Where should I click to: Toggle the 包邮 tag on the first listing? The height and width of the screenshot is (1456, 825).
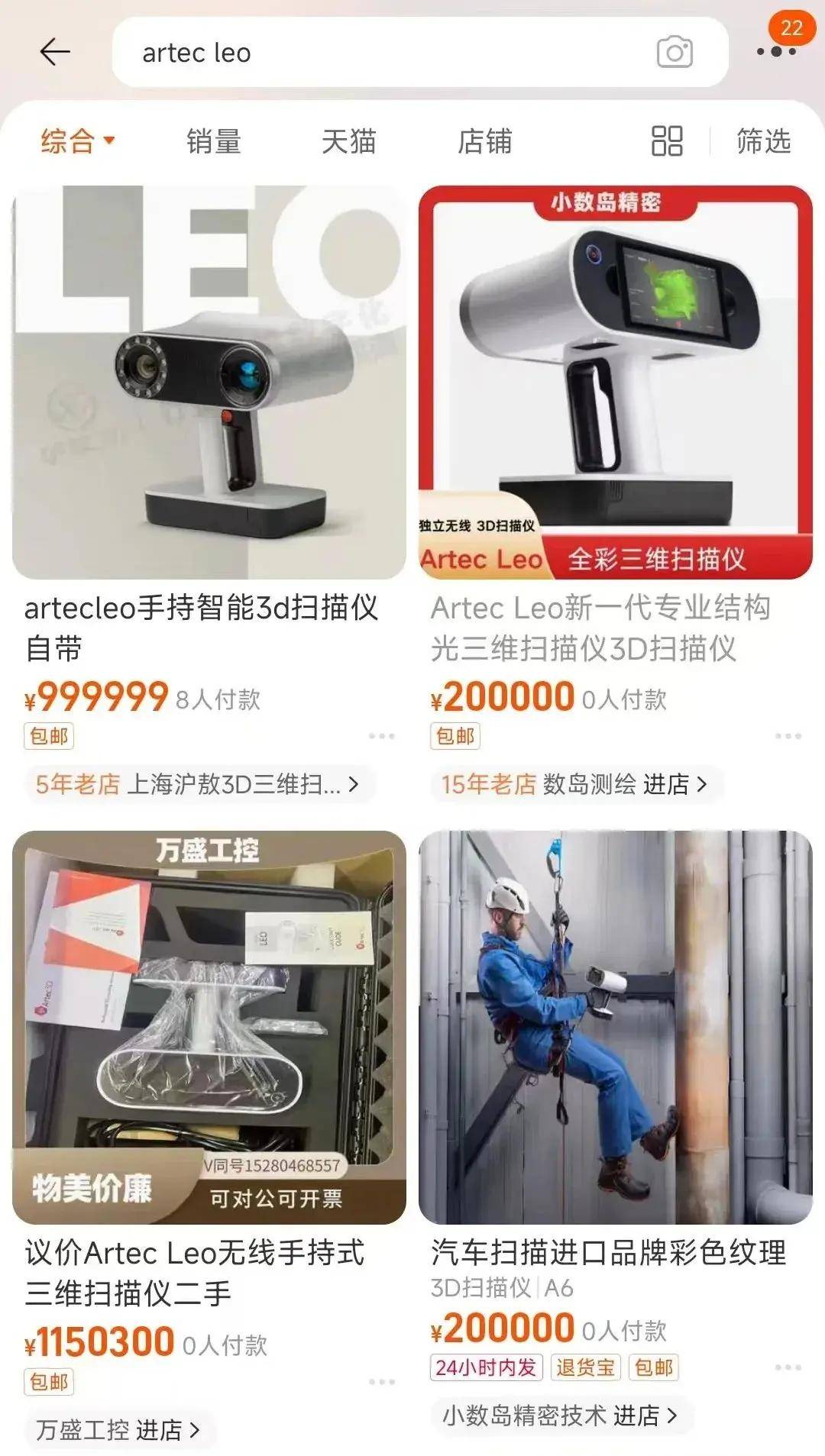(x=50, y=735)
